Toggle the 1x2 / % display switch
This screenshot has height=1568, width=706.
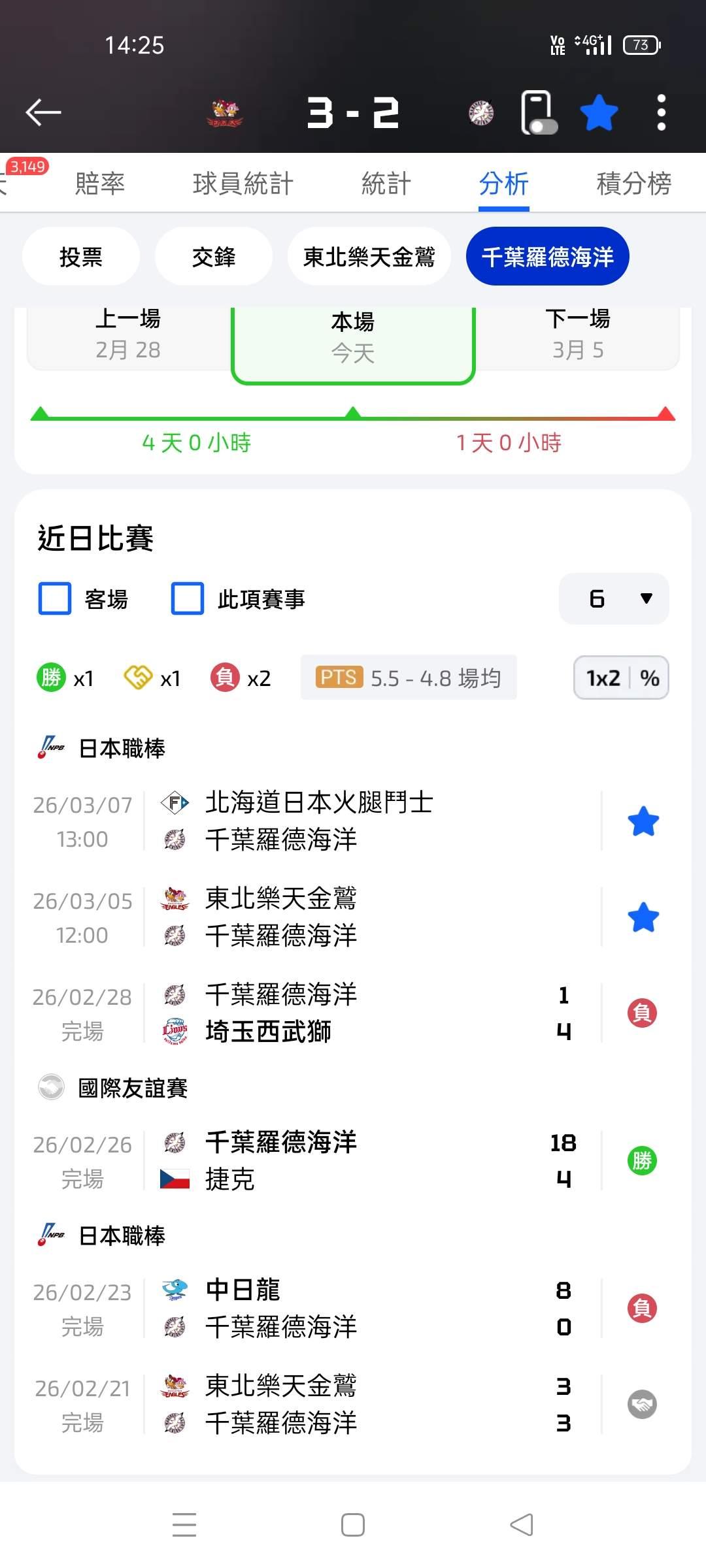click(620, 678)
